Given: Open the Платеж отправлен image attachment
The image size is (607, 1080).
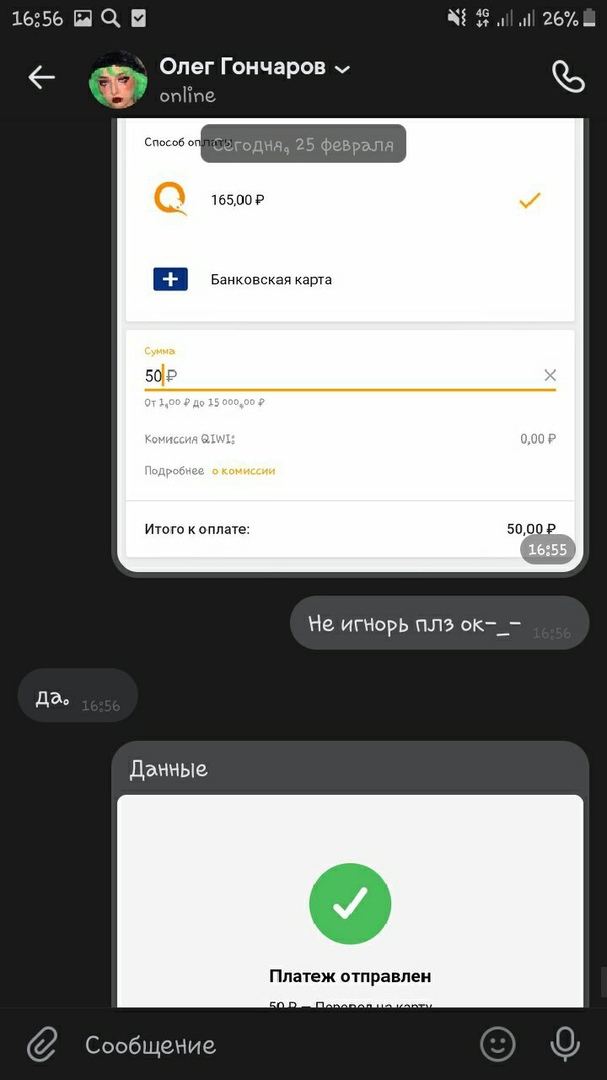Looking at the screenshot, I should pos(350,900).
